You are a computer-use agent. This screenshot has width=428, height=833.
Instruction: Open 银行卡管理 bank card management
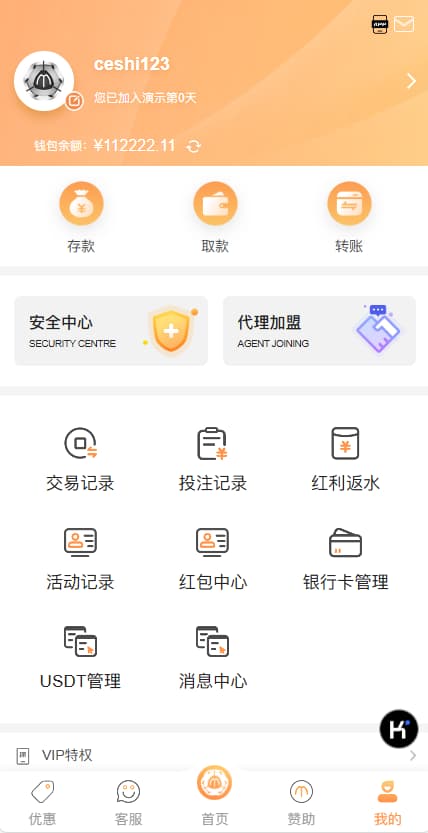coord(346,559)
